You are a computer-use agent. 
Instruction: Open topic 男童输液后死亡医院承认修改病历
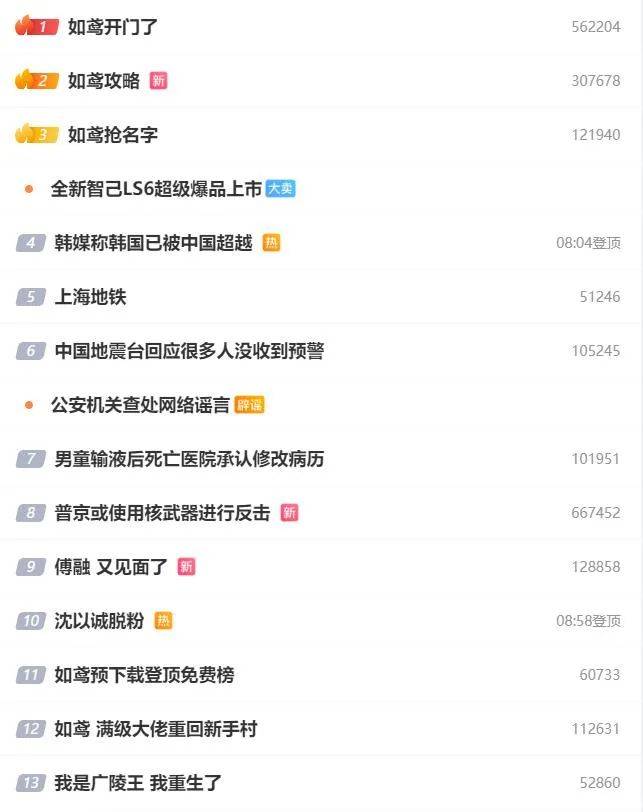point(189,459)
